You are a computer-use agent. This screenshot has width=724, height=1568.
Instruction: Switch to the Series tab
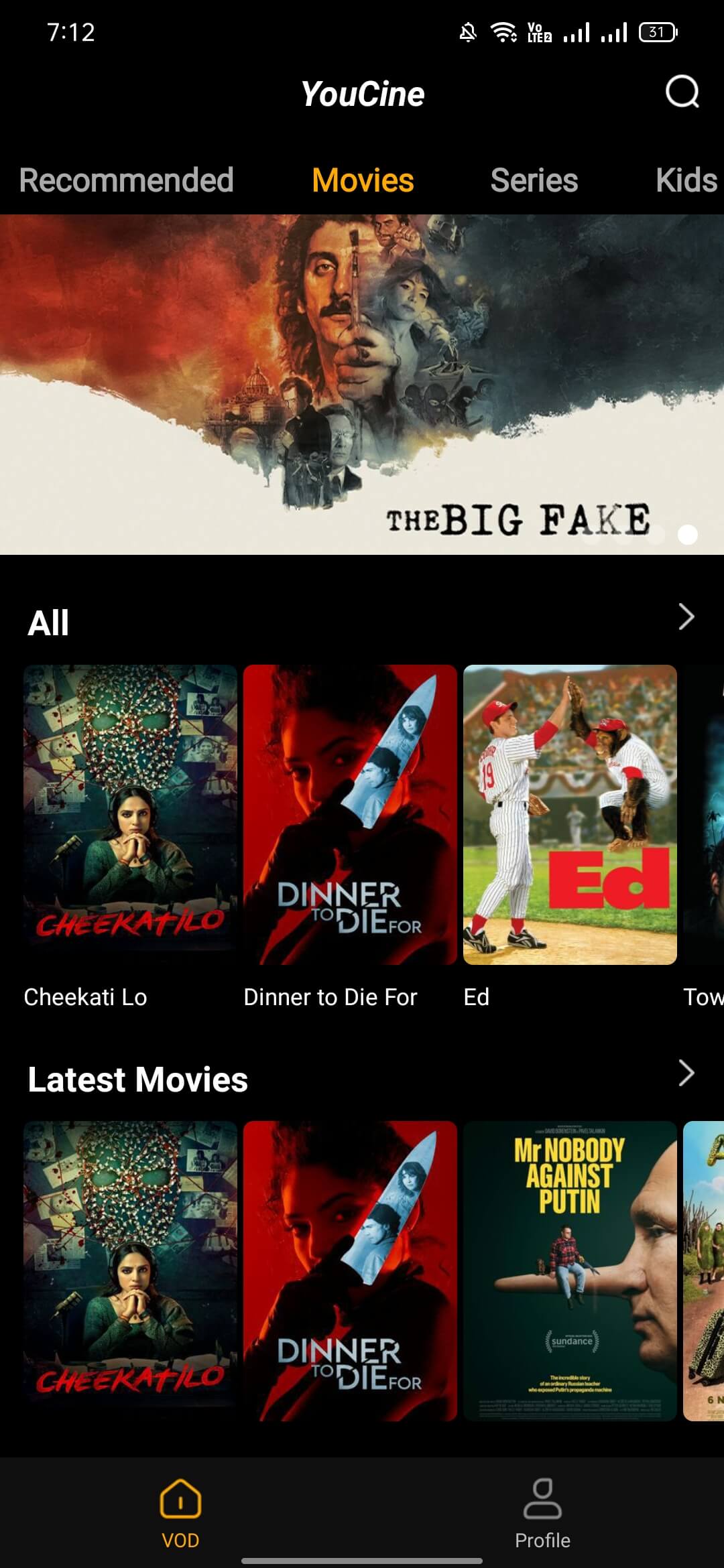534,180
